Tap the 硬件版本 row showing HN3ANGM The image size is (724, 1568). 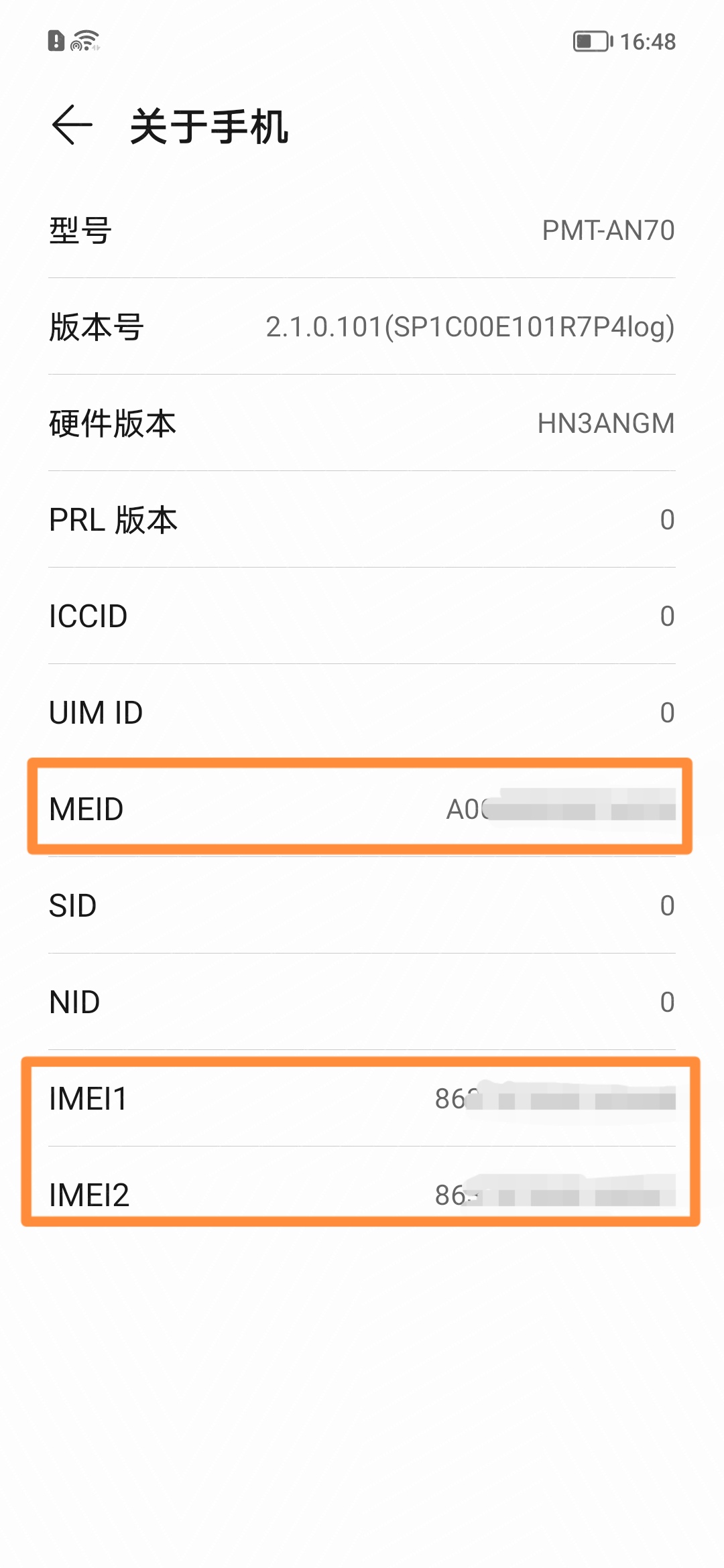(x=362, y=422)
